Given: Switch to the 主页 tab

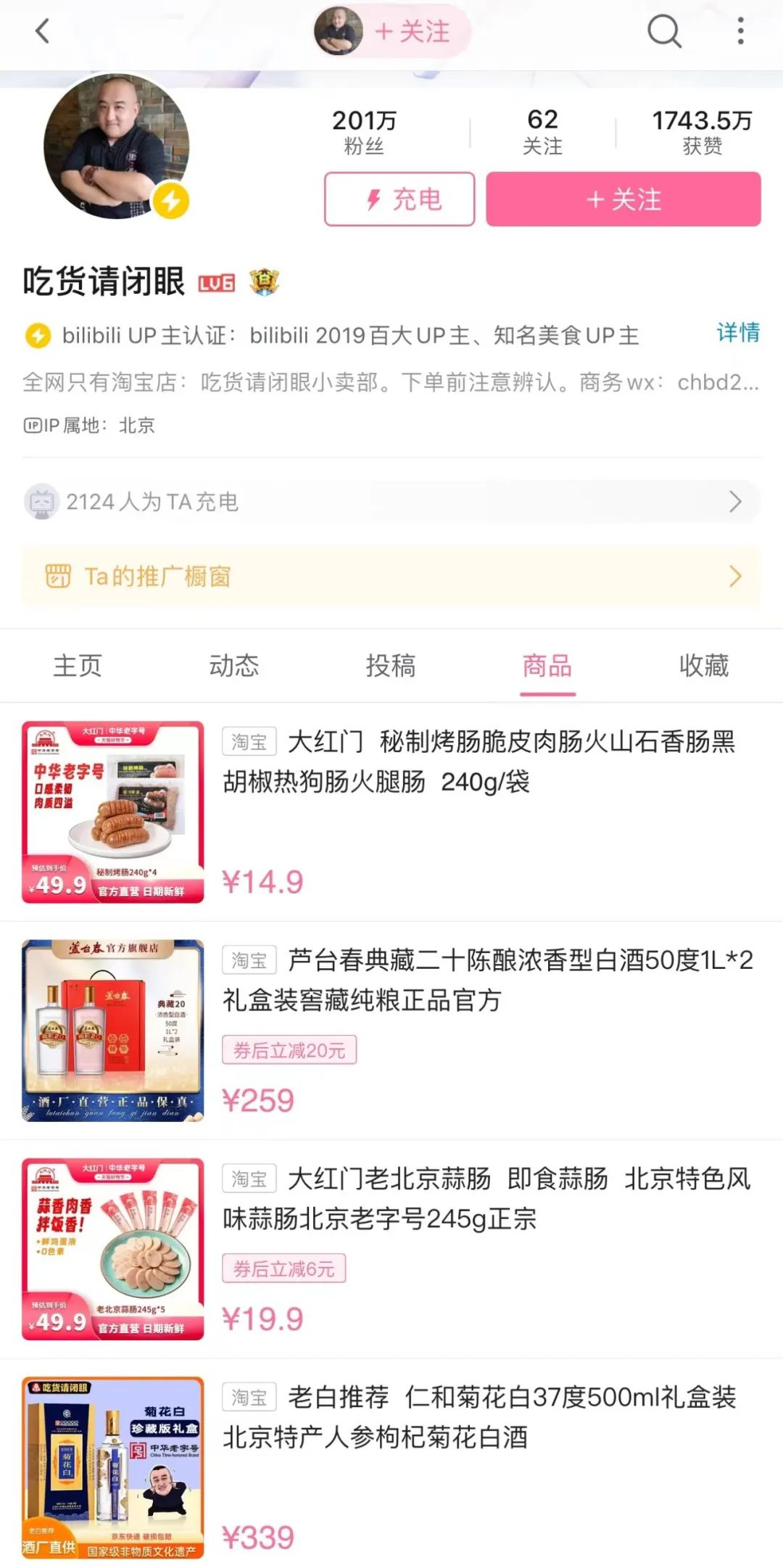Looking at the screenshot, I should coord(78,665).
